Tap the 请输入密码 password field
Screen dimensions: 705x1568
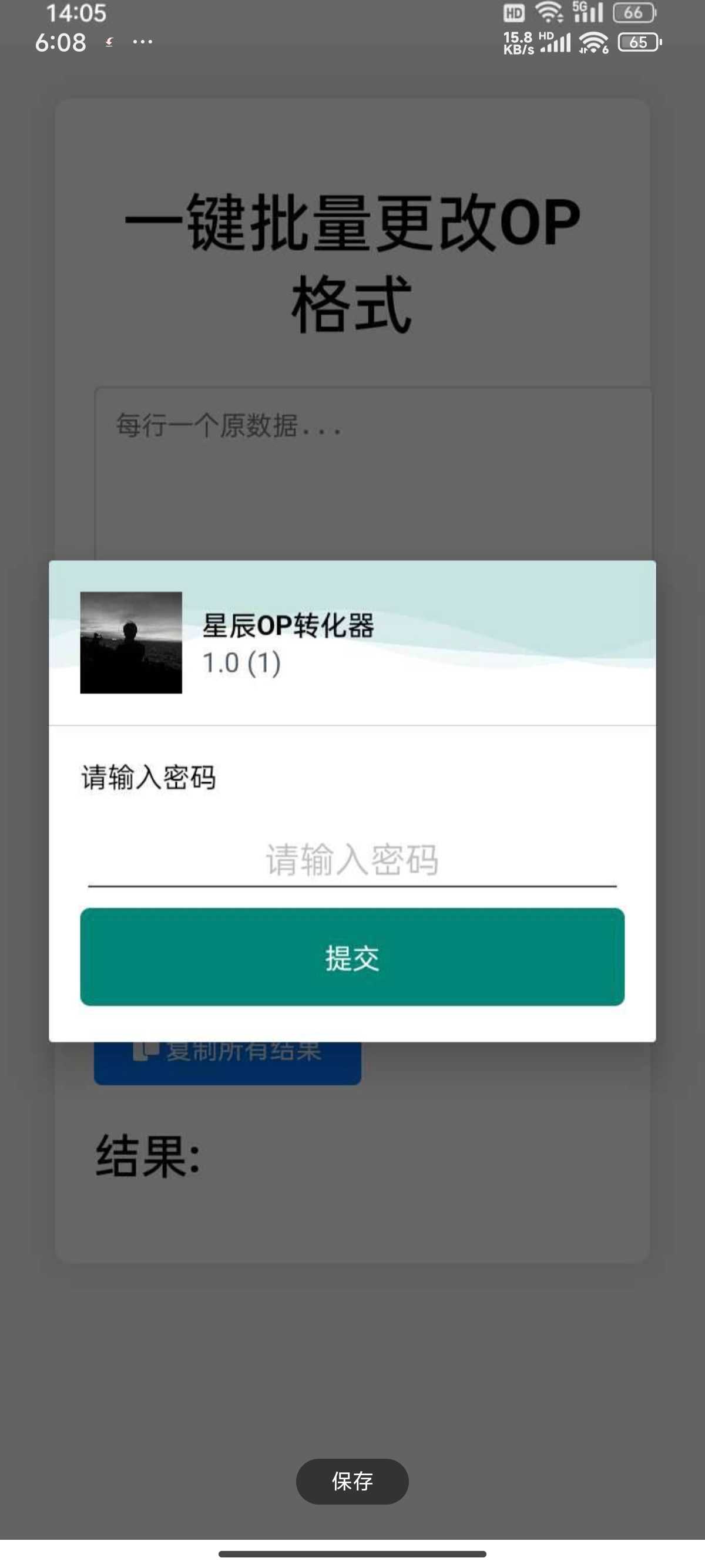[x=352, y=860]
